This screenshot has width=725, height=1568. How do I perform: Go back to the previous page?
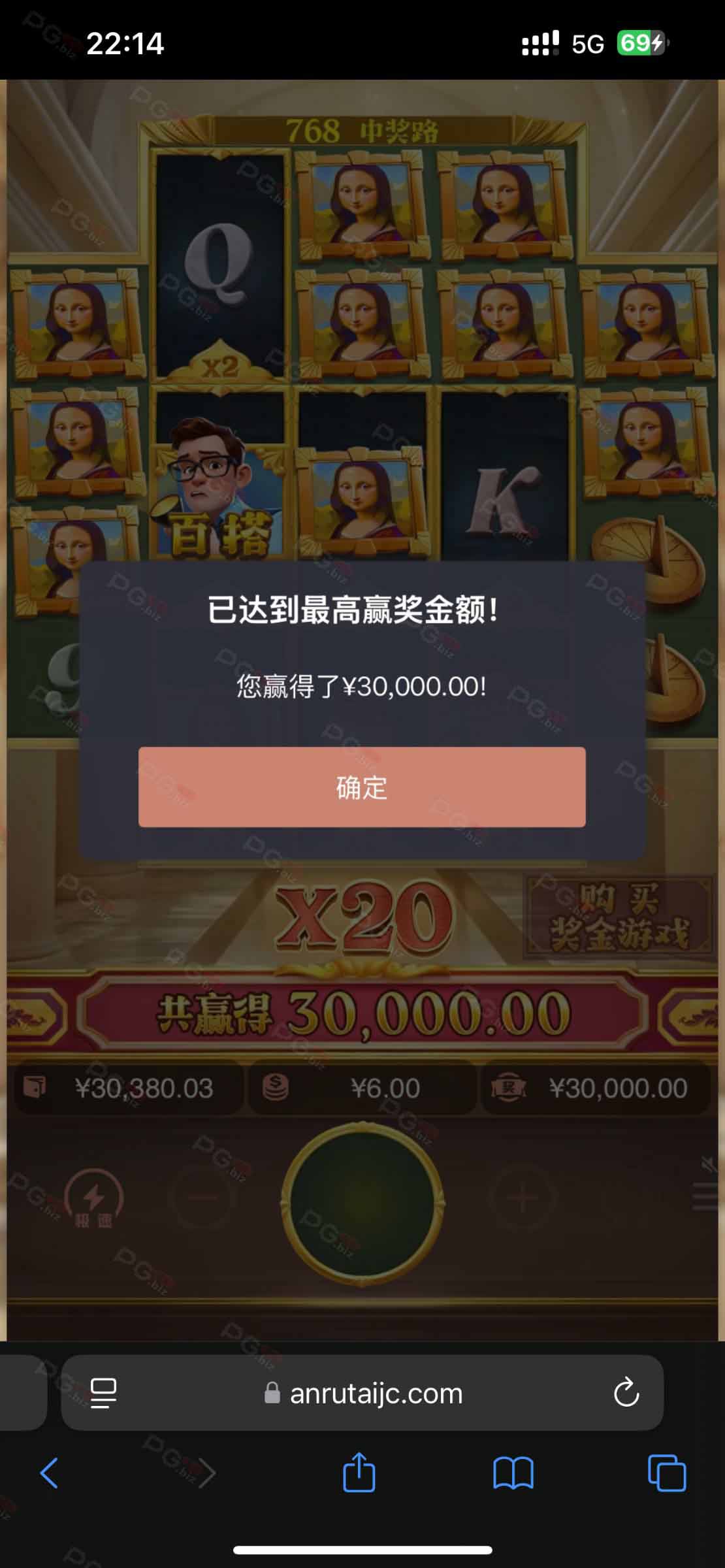[49, 1473]
